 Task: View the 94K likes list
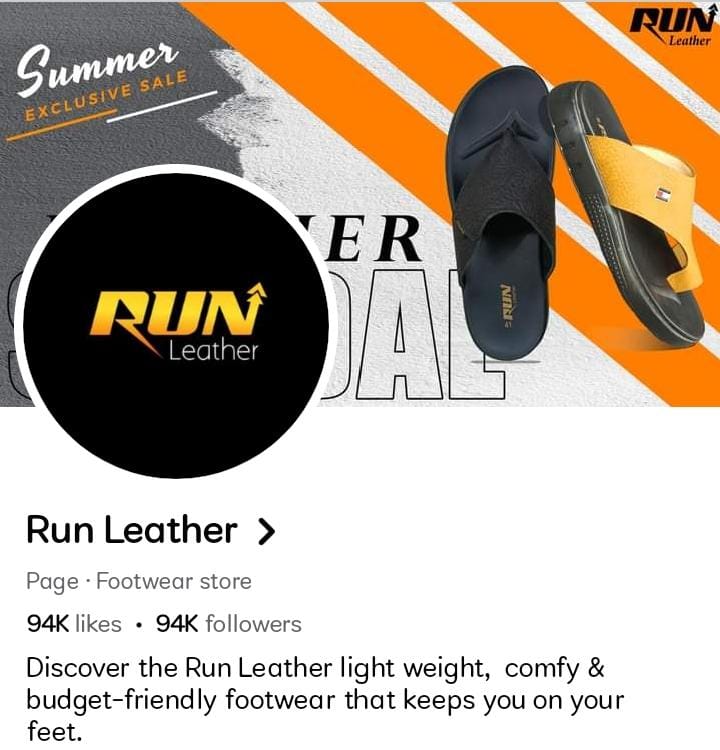(x=74, y=624)
